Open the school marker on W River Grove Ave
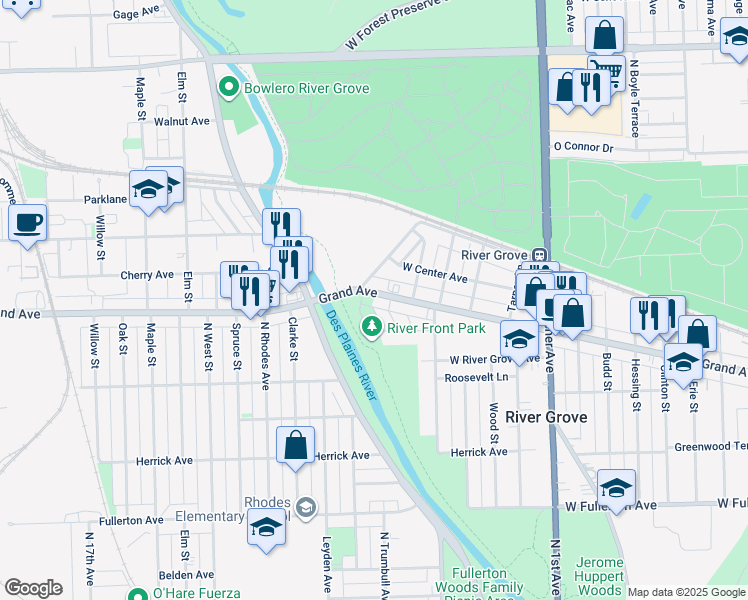The width and height of the screenshot is (748, 600). (x=519, y=342)
